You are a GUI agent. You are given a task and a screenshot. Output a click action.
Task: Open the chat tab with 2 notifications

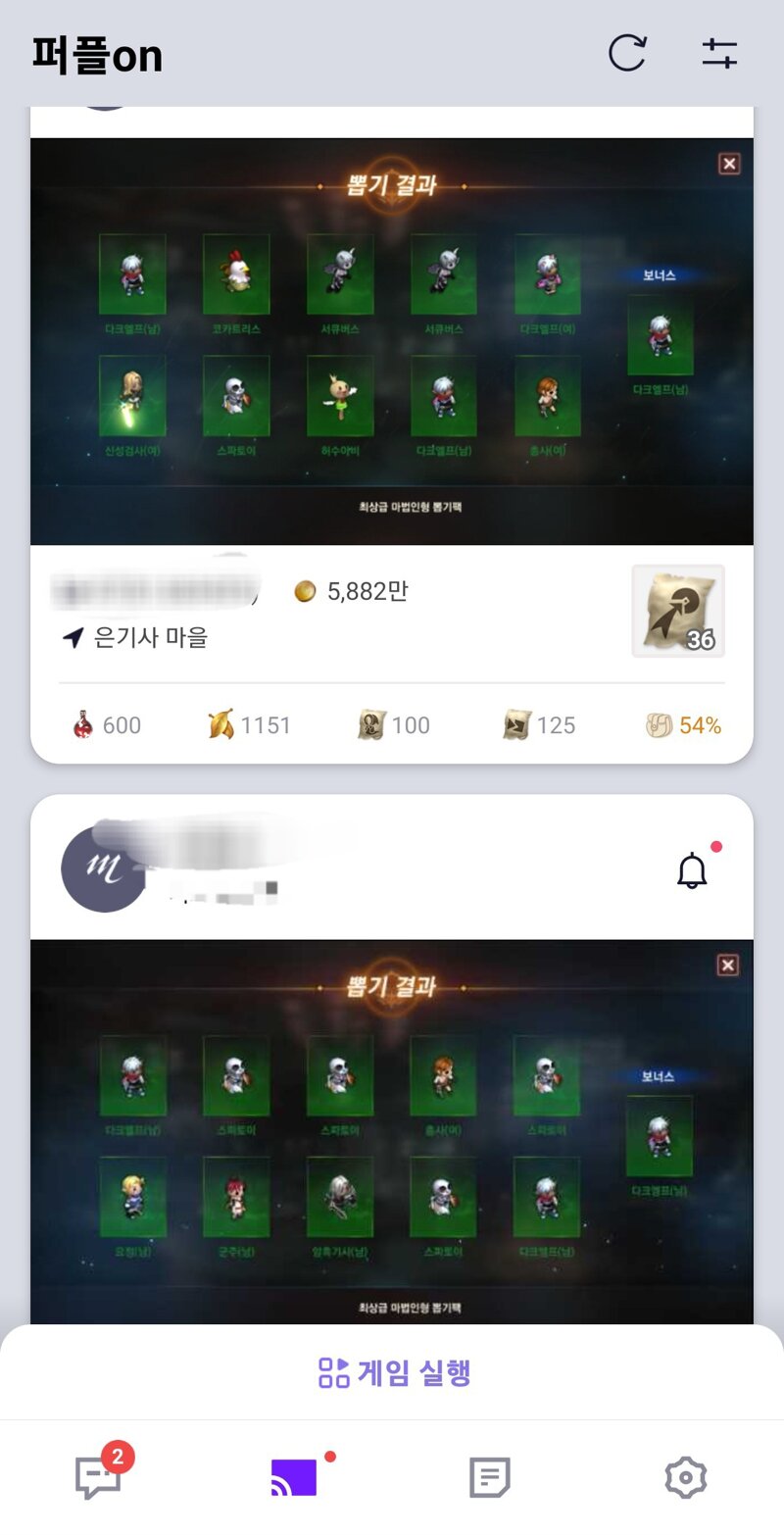99,1476
